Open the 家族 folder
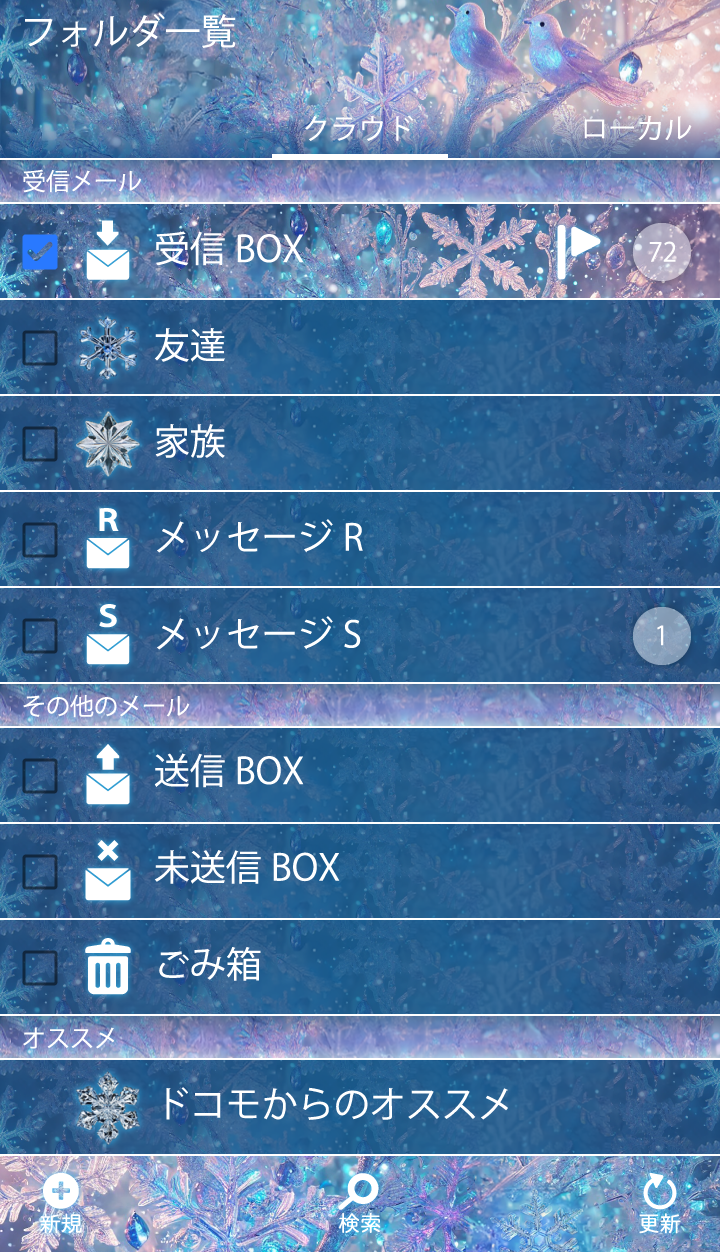The width and height of the screenshot is (720, 1252). tap(300, 443)
